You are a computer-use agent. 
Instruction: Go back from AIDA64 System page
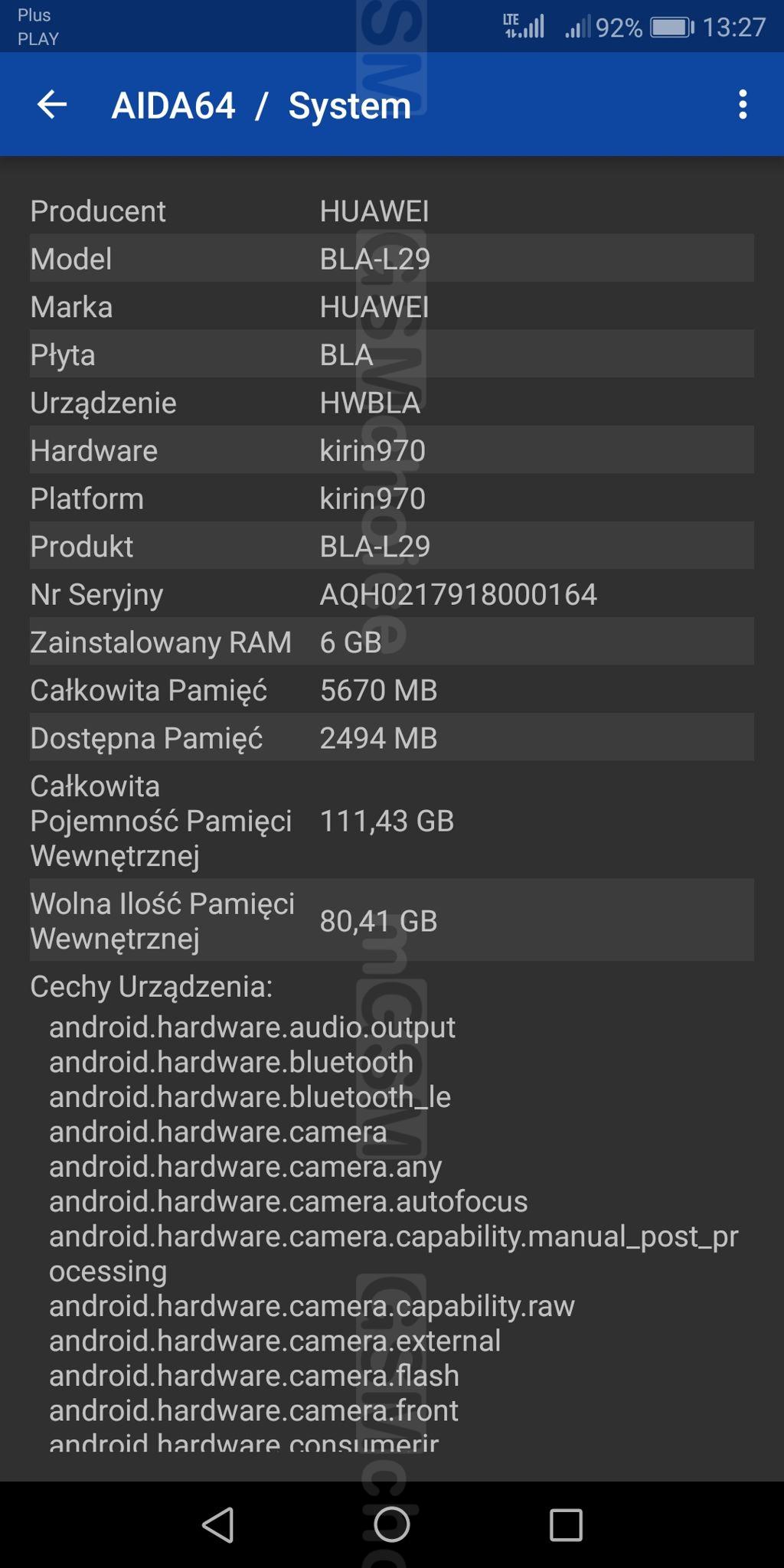click(52, 105)
